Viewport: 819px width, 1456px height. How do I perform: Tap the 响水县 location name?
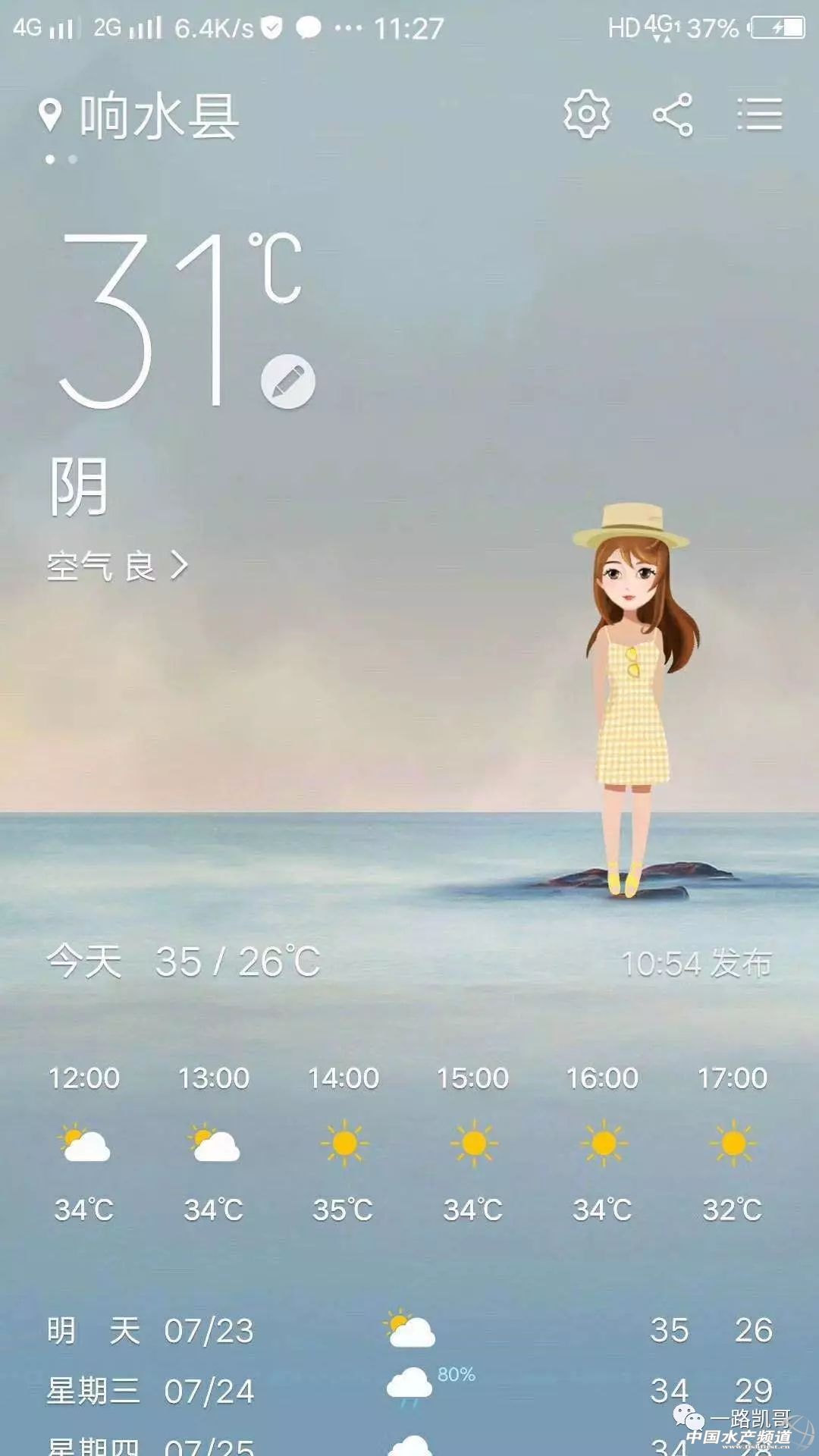(159, 117)
